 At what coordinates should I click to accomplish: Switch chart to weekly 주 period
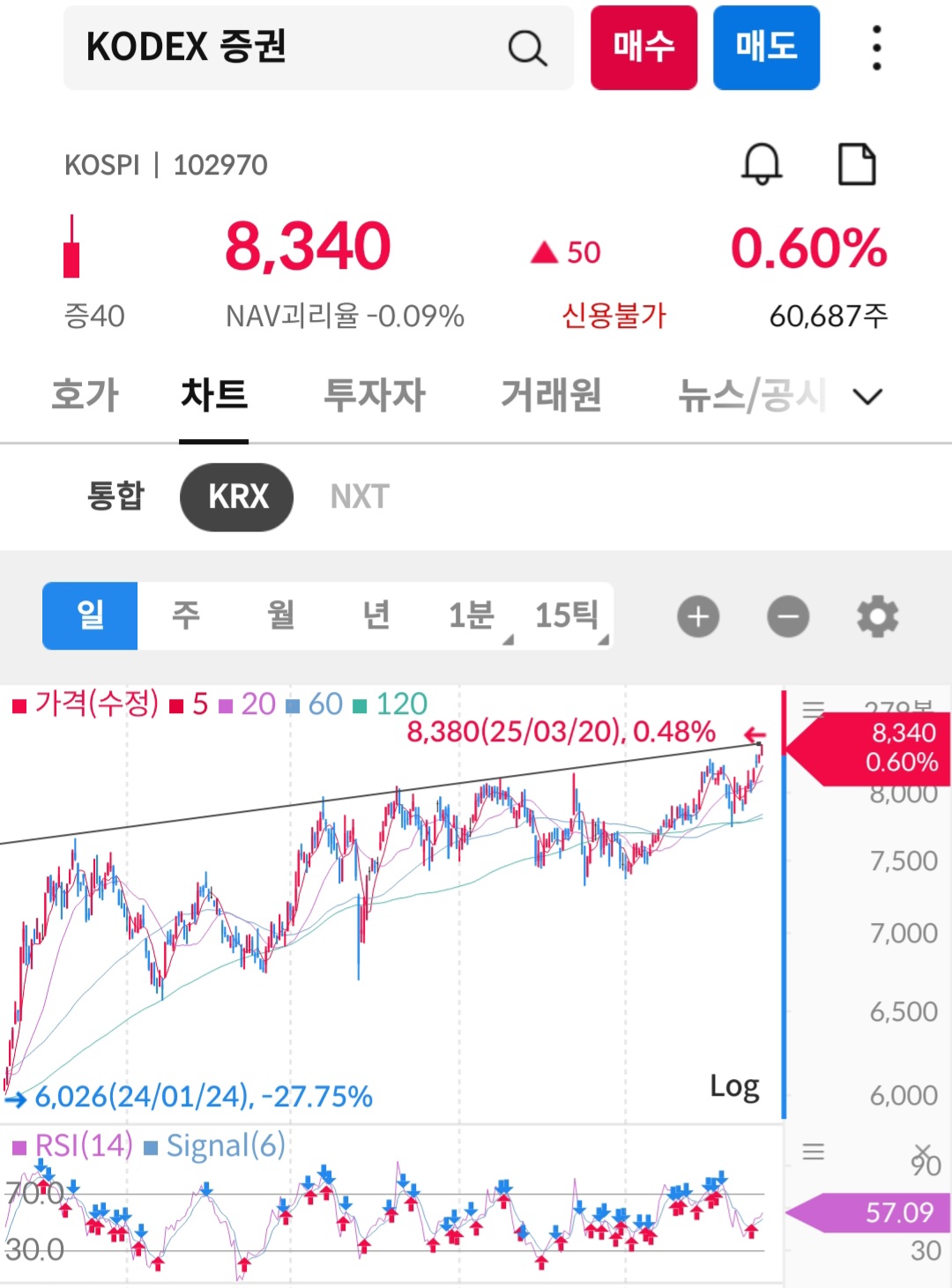(x=185, y=615)
